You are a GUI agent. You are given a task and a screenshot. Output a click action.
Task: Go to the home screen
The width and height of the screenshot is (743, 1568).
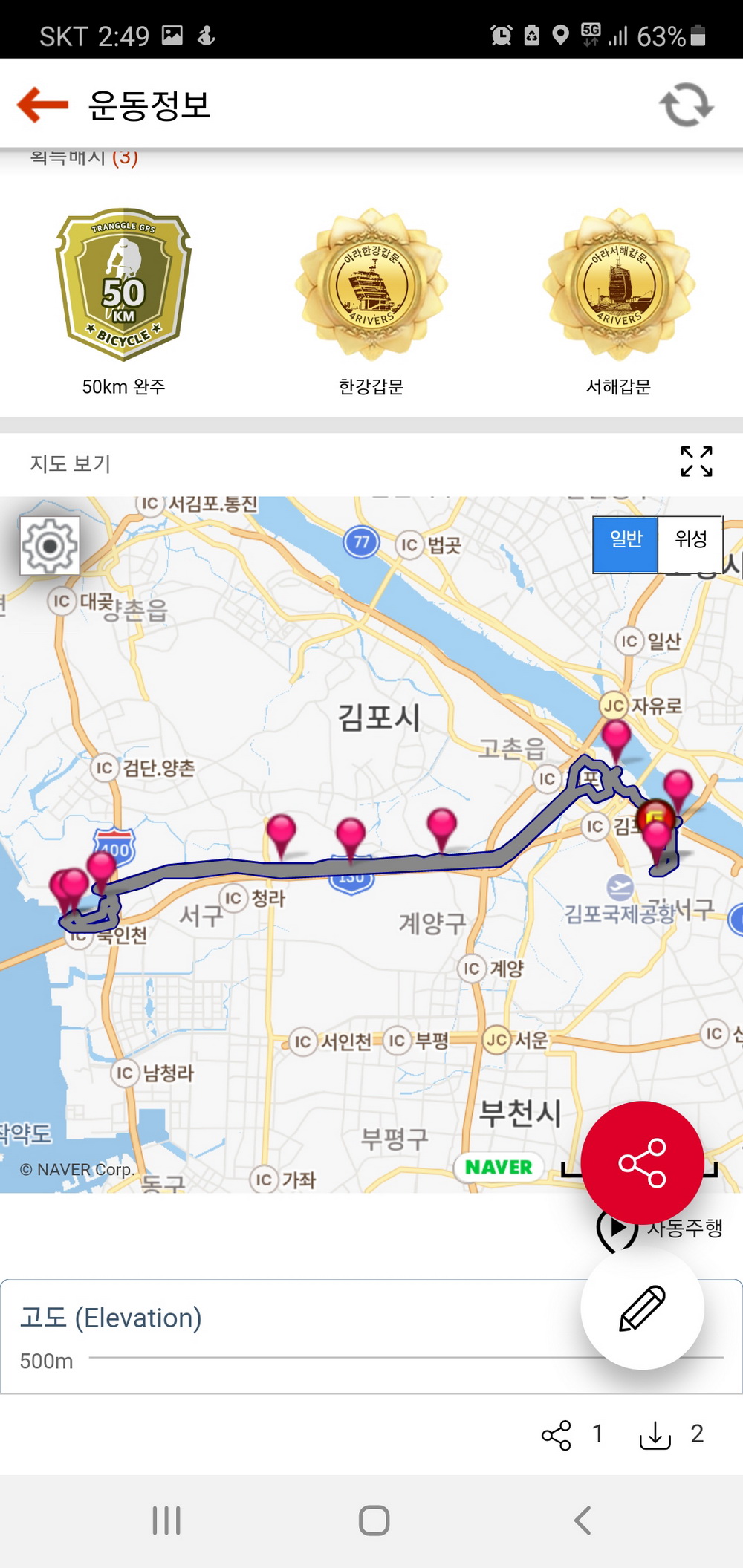pos(374,1520)
